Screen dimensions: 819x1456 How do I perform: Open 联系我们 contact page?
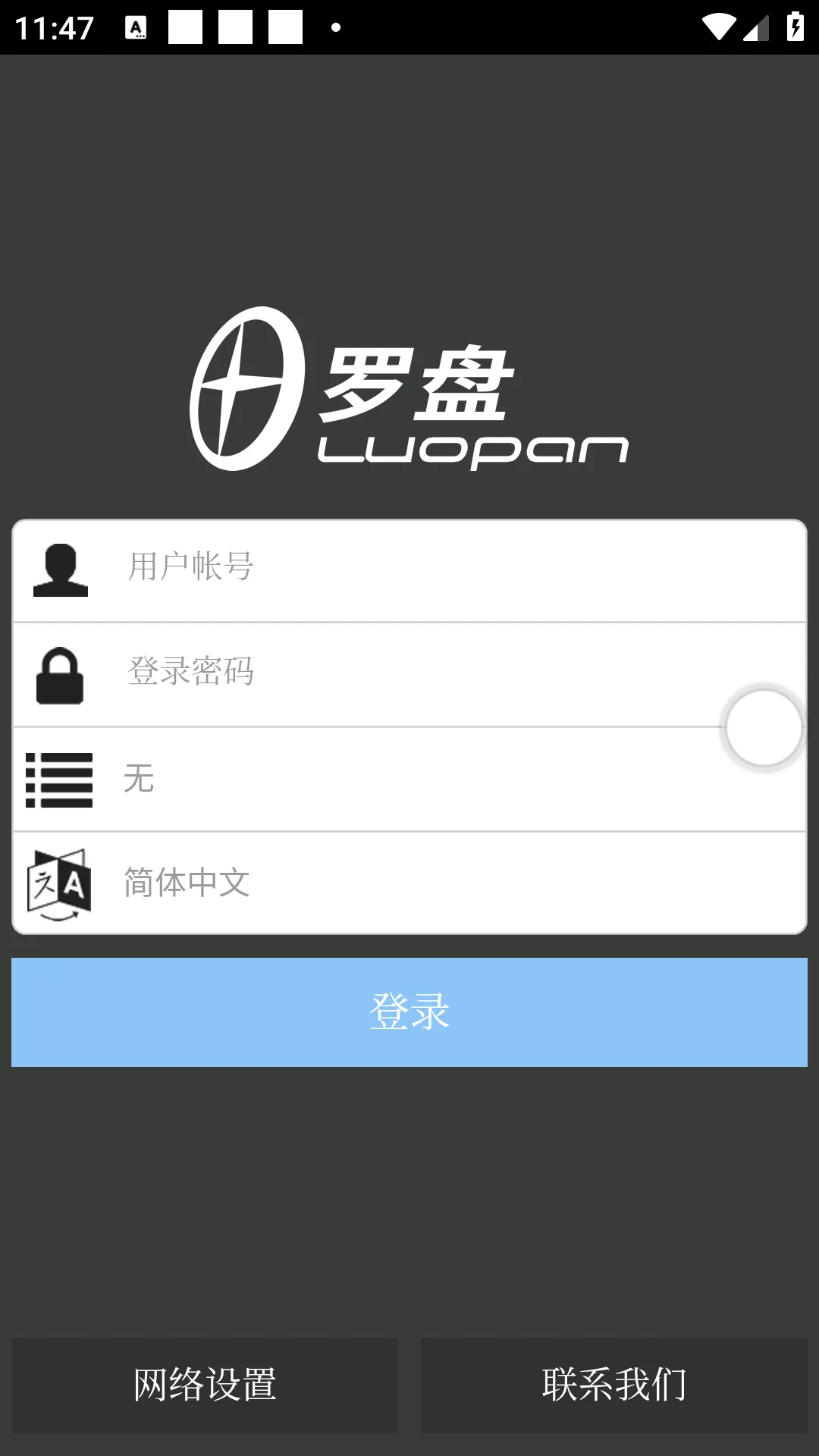click(x=614, y=1385)
